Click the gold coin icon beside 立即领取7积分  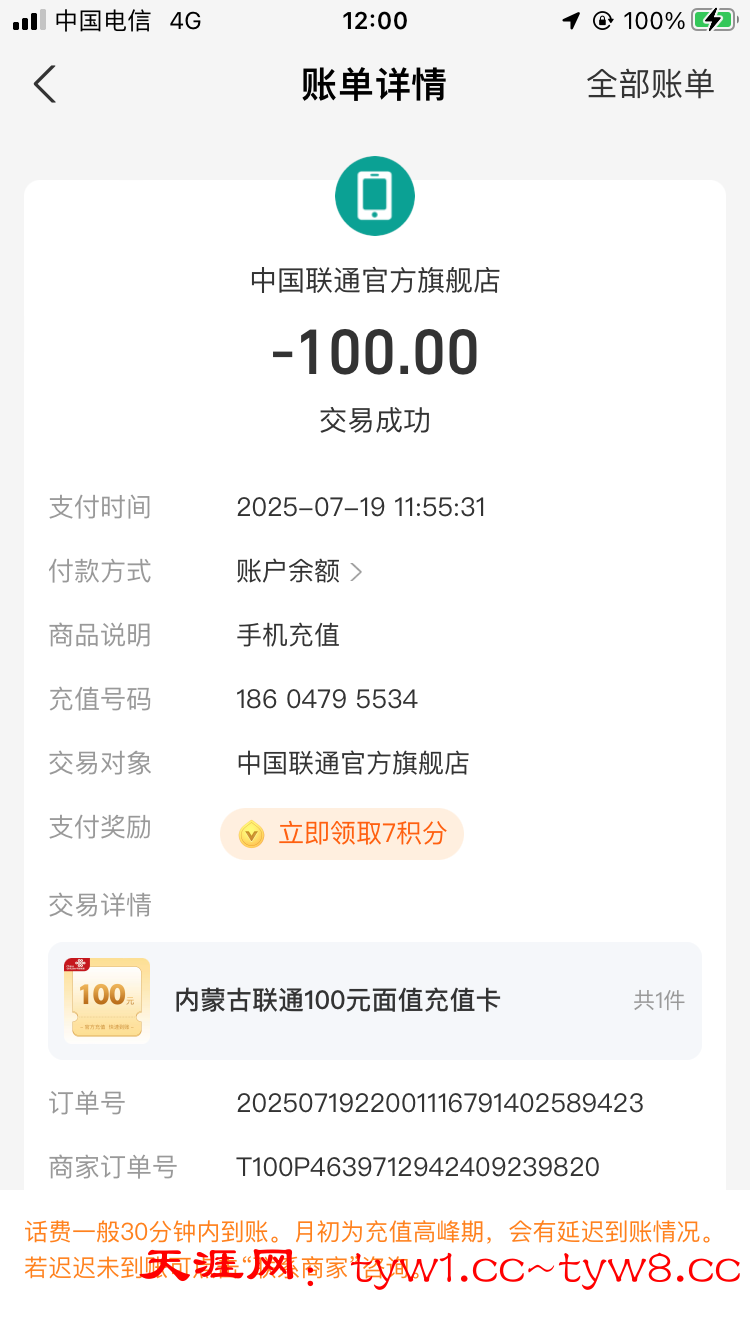tap(251, 834)
